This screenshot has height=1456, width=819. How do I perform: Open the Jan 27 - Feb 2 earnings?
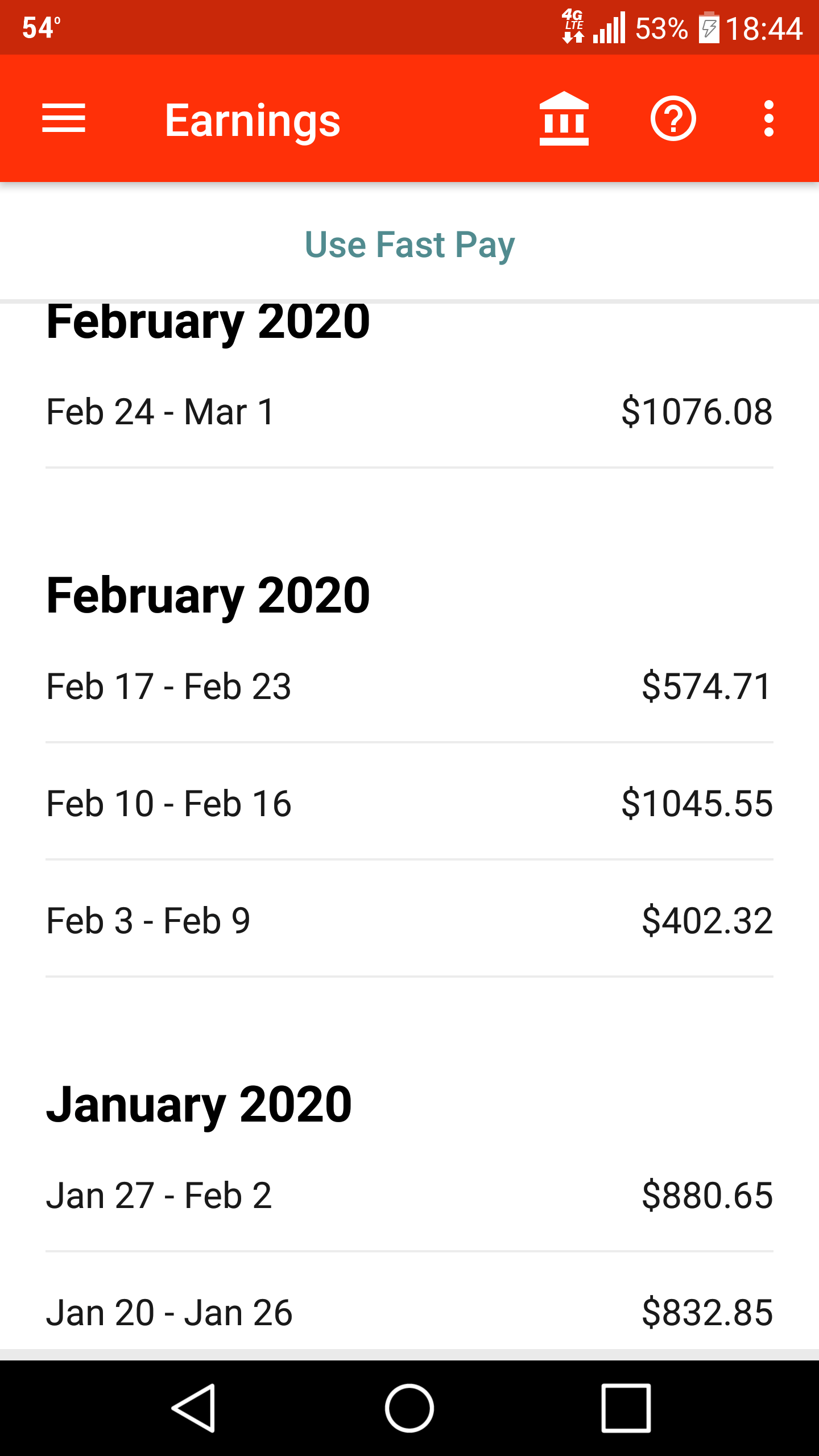(409, 1195)
